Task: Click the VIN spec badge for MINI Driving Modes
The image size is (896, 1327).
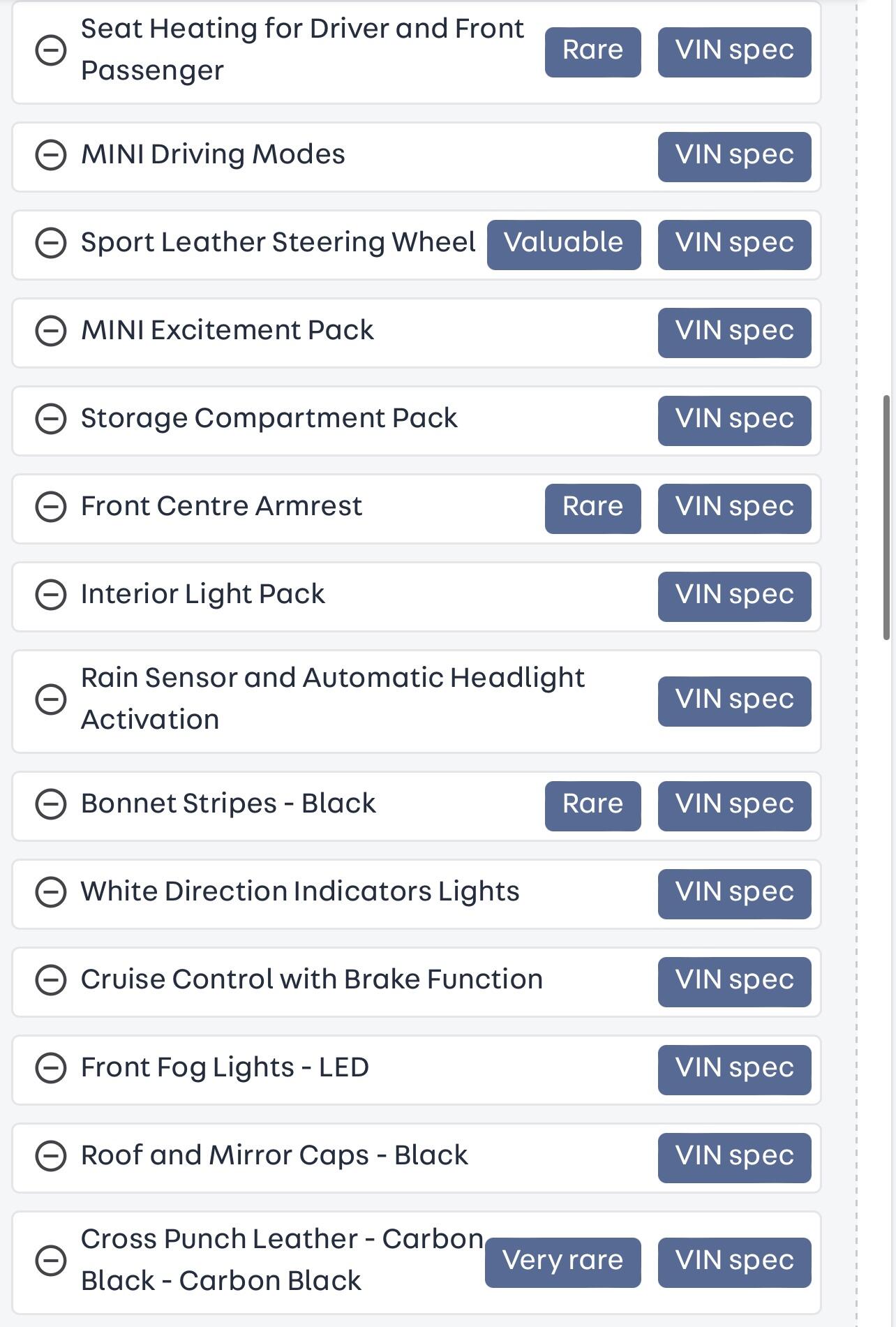Action: click(733, 155)
